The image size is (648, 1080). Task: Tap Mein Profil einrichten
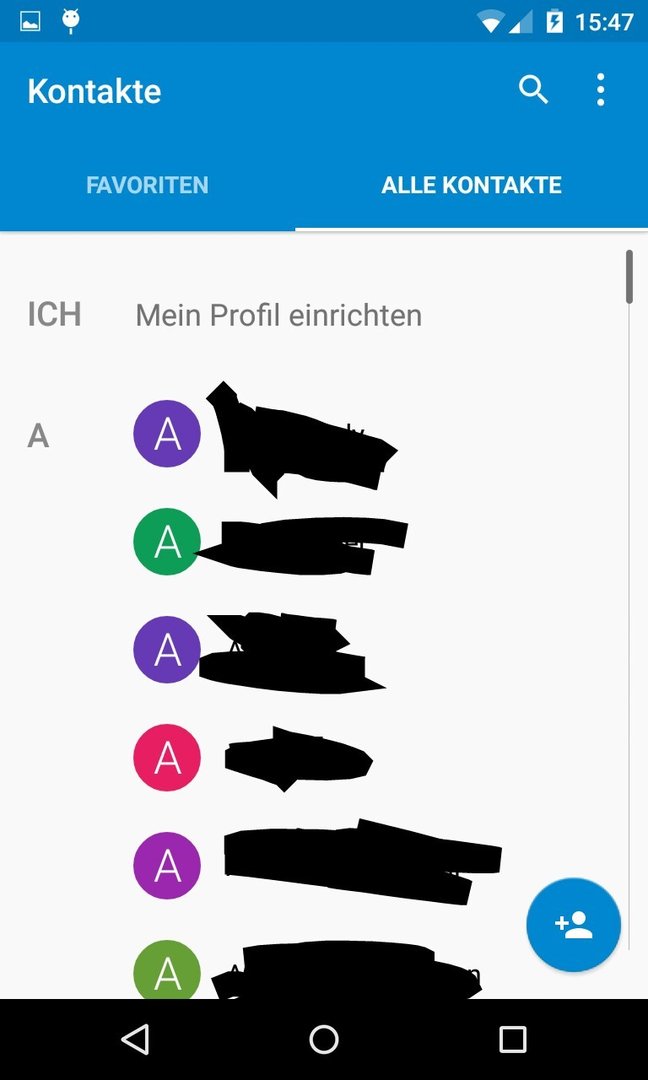click(x=278, y=315)
